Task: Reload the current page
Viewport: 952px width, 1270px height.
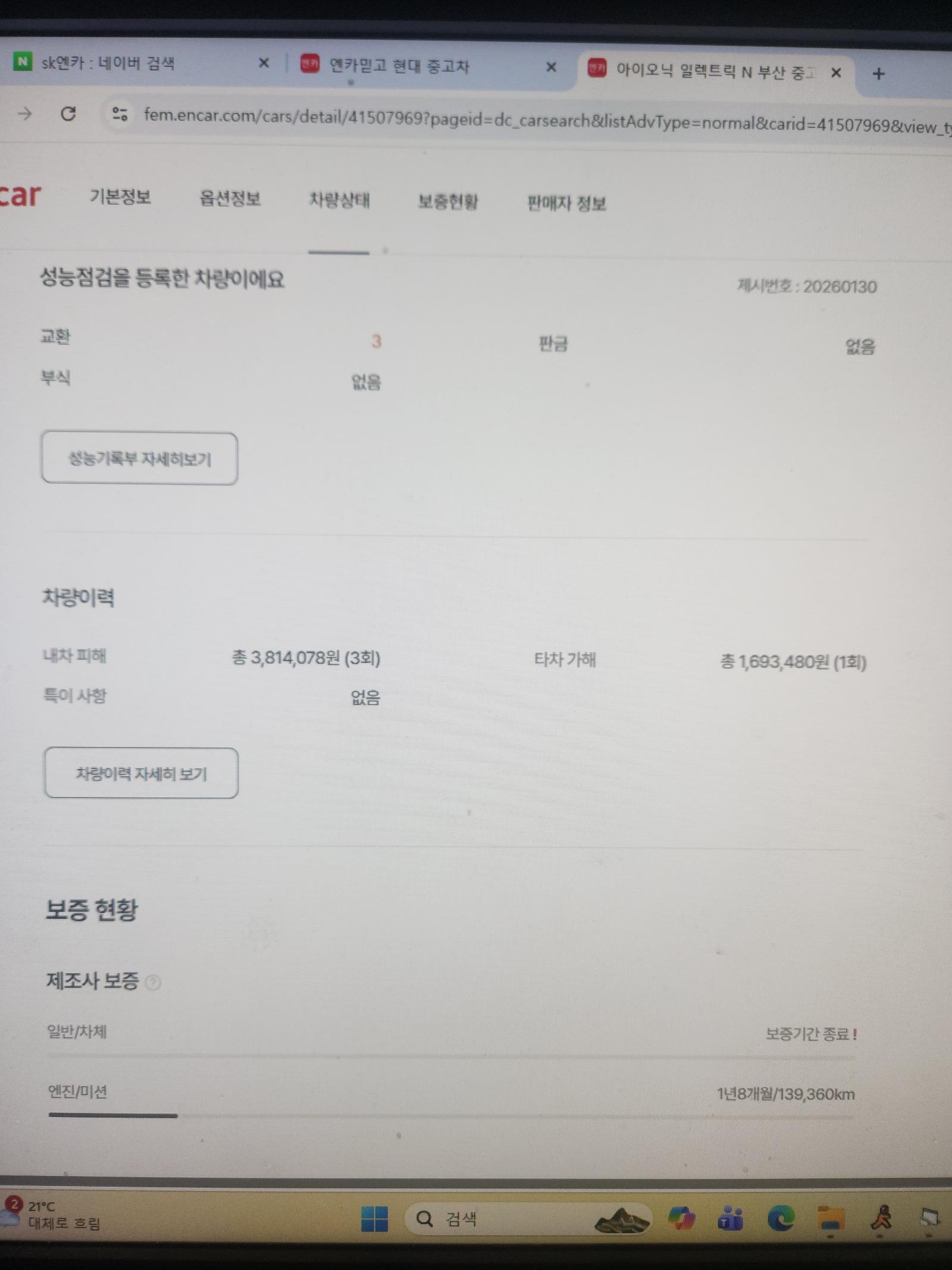Action: tap(68, 114)
